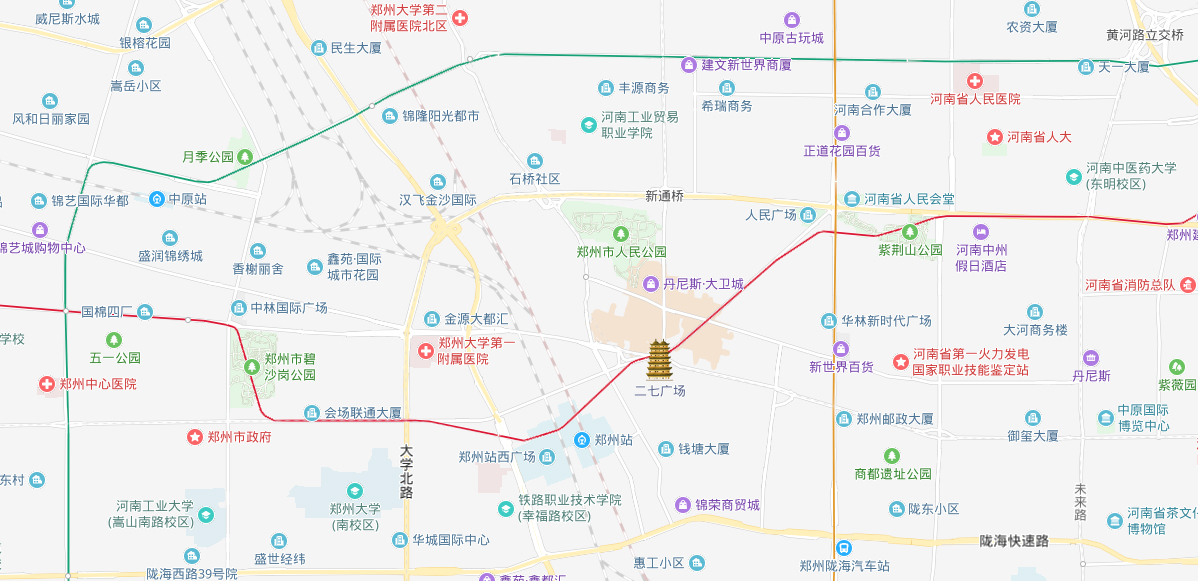Tap the 郑州大学第一附属医院 marker
This screenshot has height=581, width=1198.
[425, 351]
